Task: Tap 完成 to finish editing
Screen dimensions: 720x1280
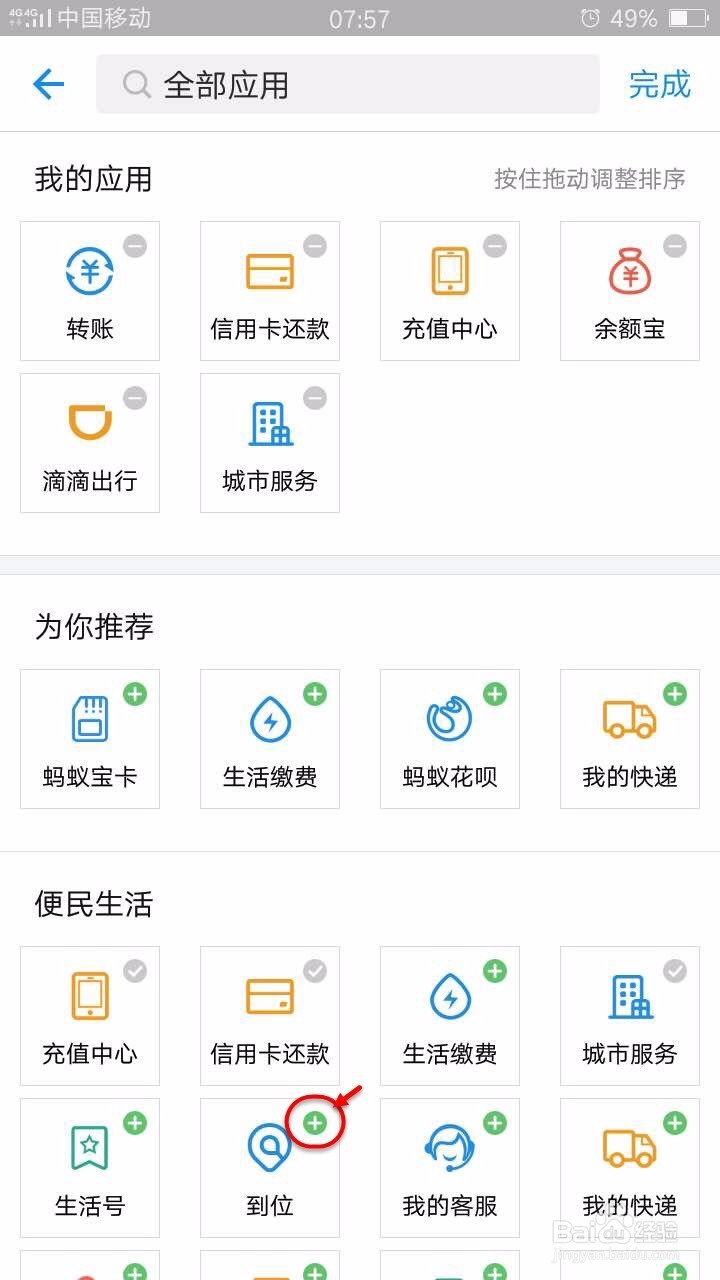Action: point(661,84)
